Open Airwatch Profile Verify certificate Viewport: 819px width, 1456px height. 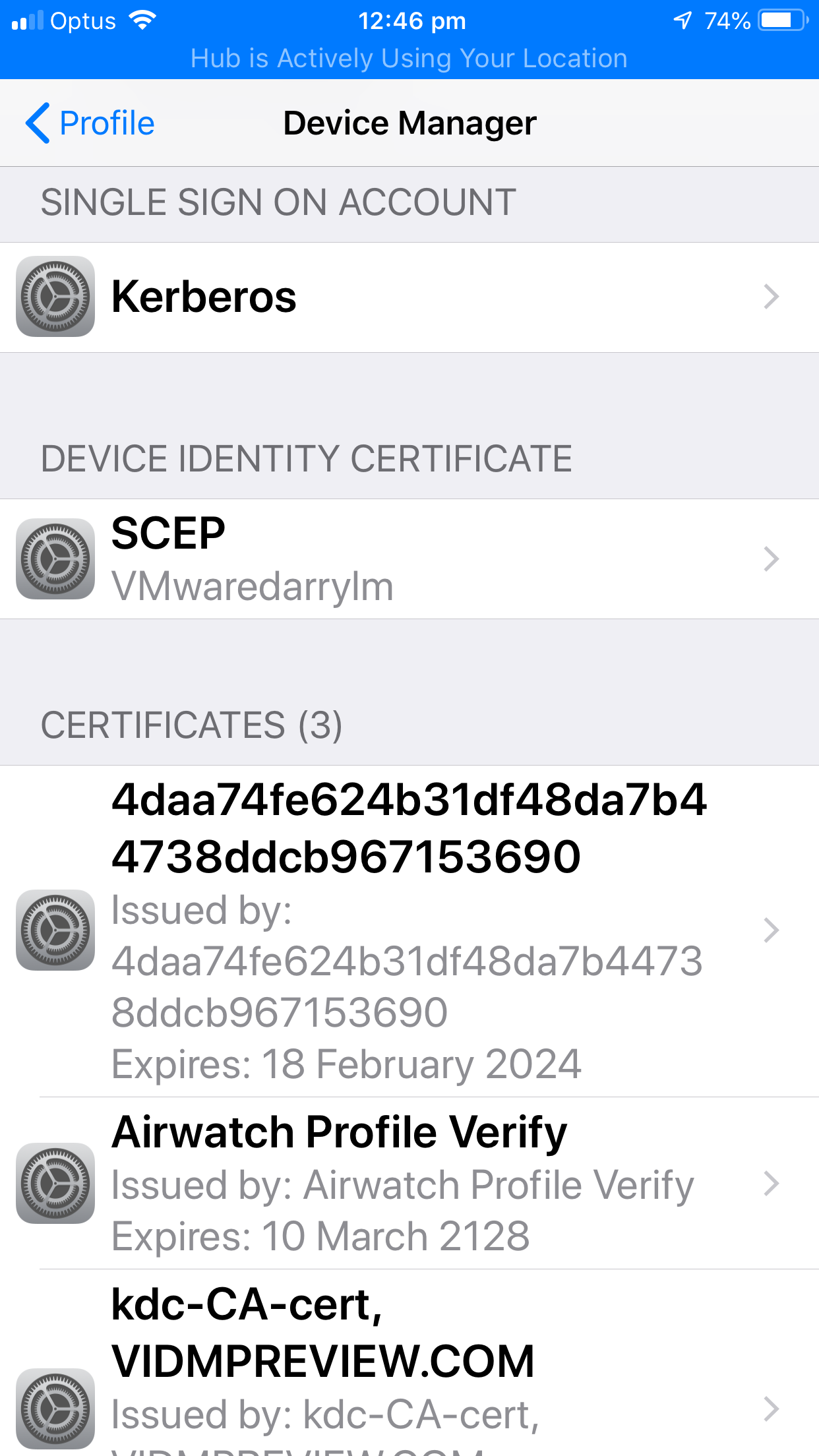[409, 1184]
